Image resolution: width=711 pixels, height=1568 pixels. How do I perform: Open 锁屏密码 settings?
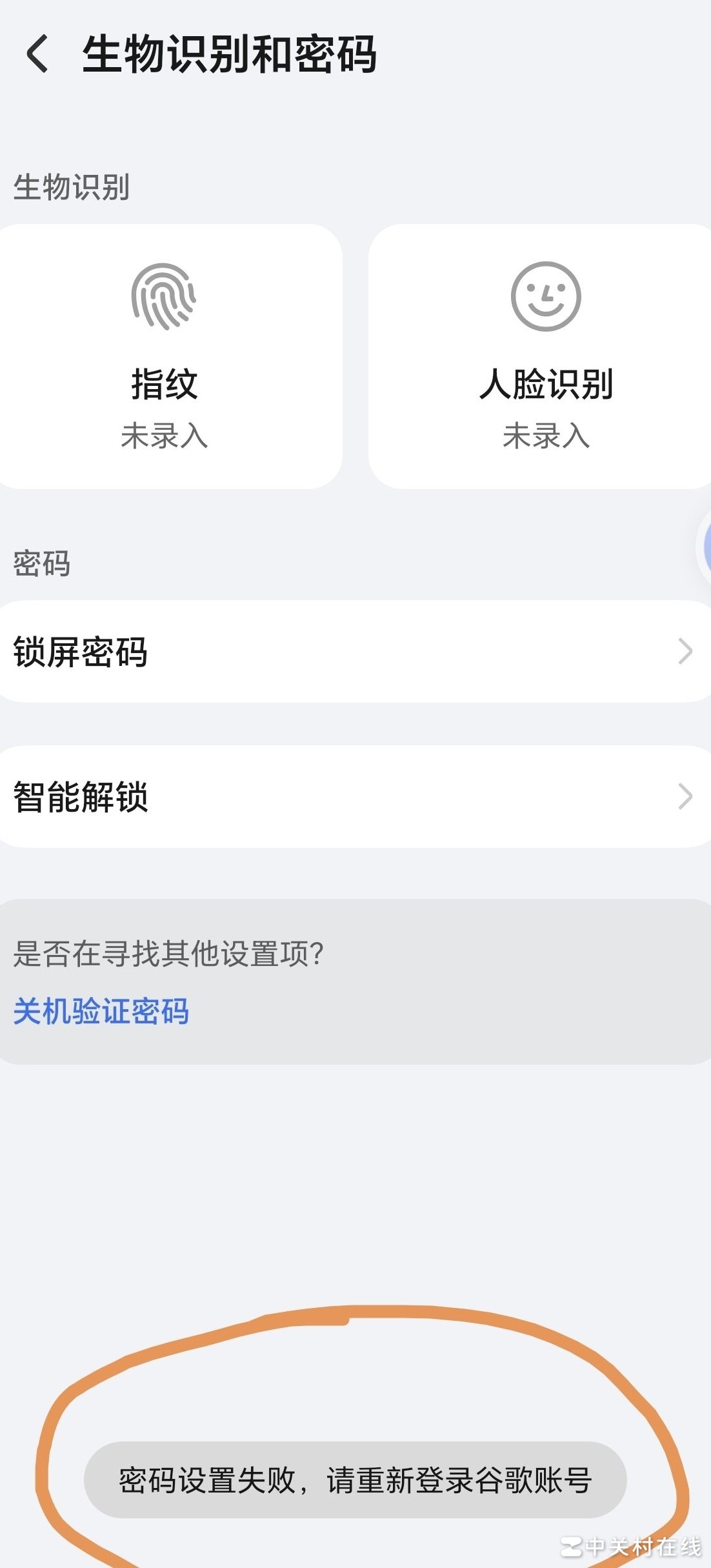(355, 652)
